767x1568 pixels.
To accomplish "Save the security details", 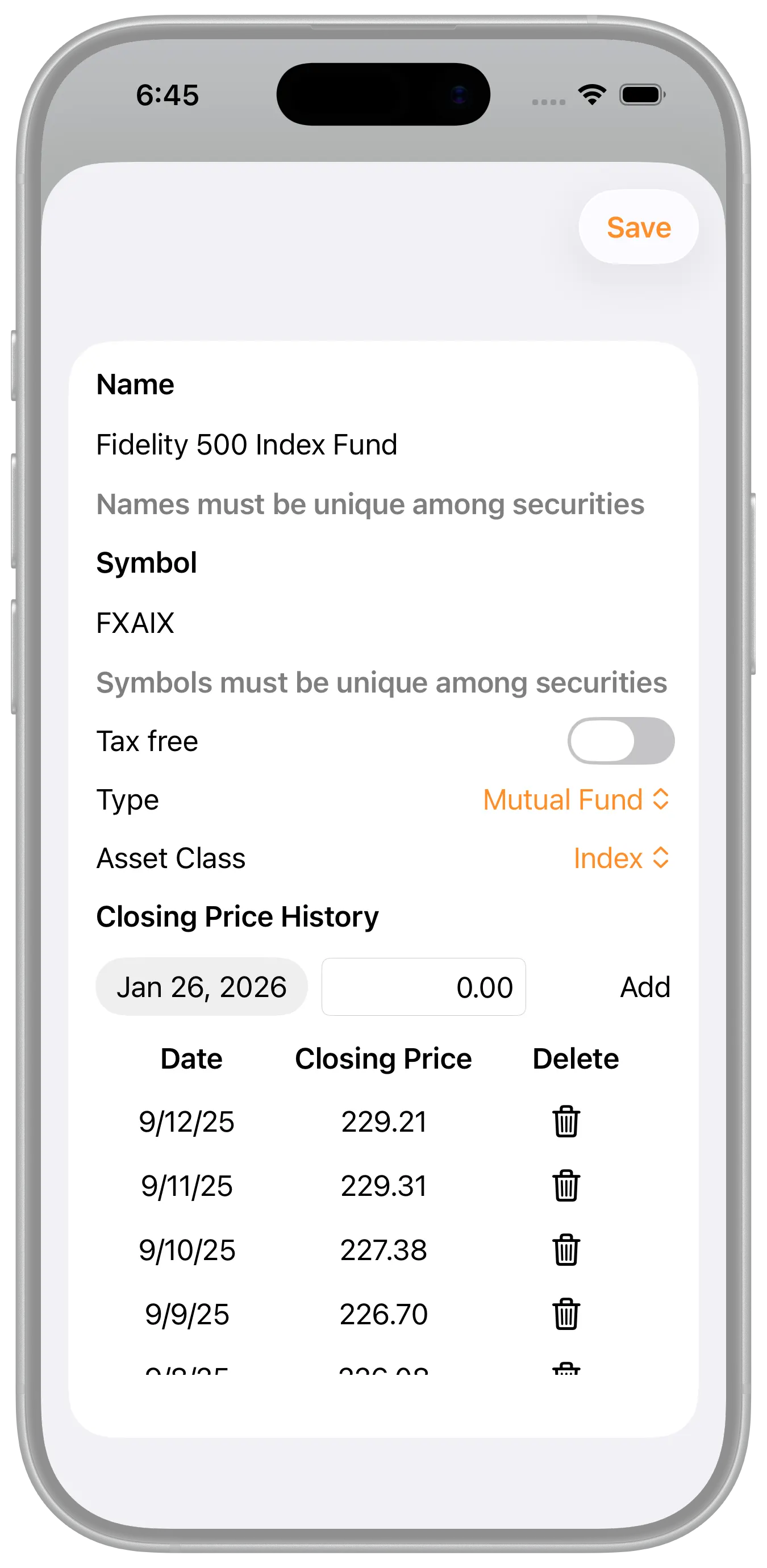I will (638, 228).
